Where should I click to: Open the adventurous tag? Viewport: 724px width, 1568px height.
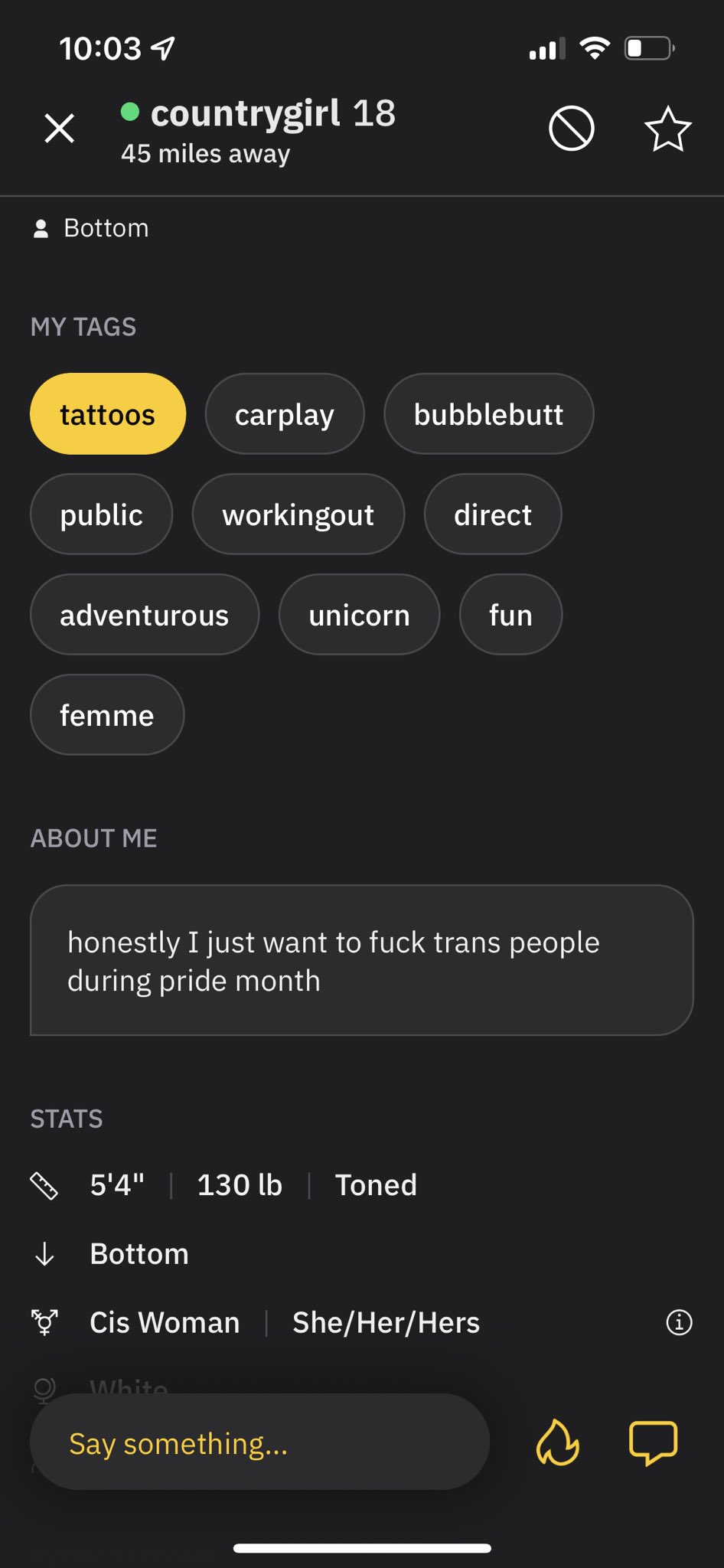click(144, 615)
